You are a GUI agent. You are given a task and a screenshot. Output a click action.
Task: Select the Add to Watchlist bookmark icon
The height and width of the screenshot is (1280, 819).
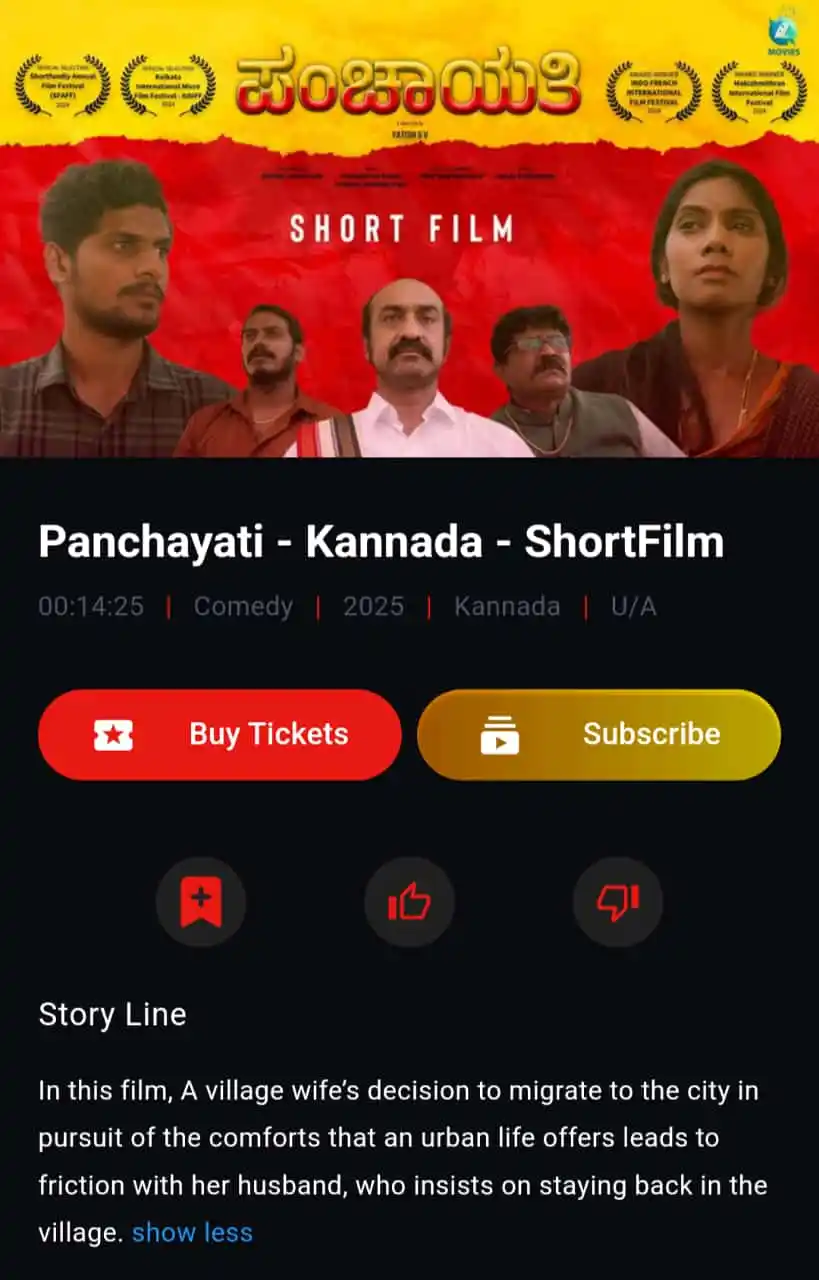[x=200, y=901]
